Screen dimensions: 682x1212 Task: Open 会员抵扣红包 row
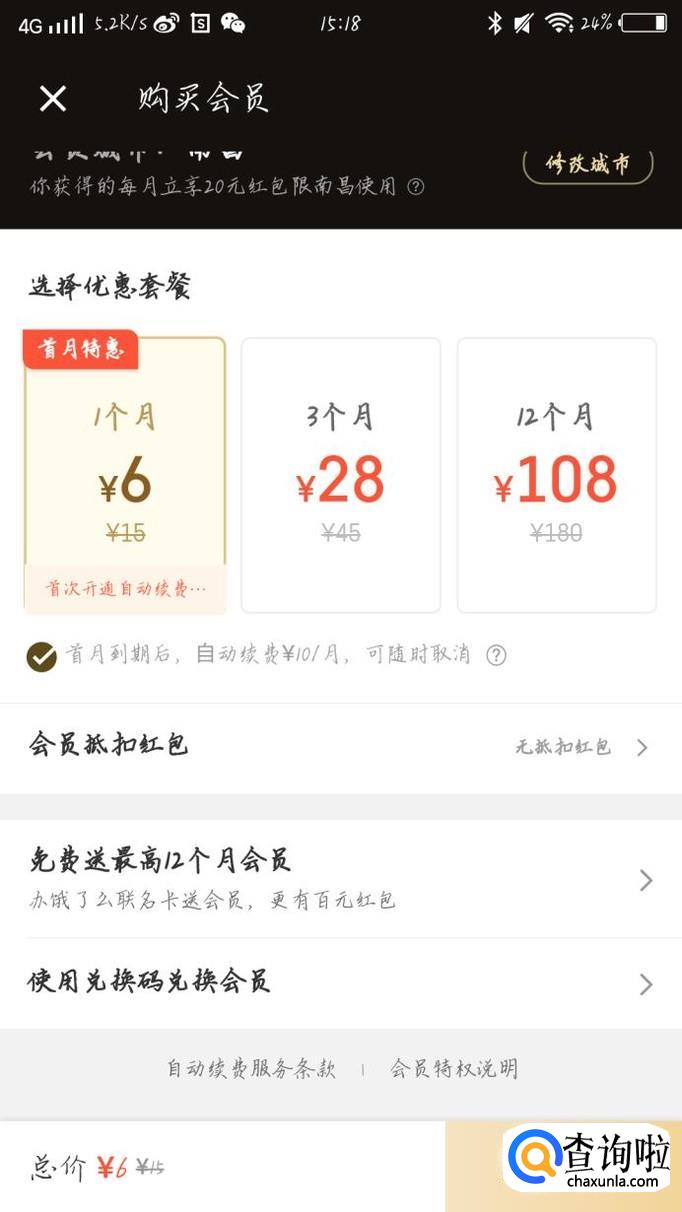pos(340,747)
